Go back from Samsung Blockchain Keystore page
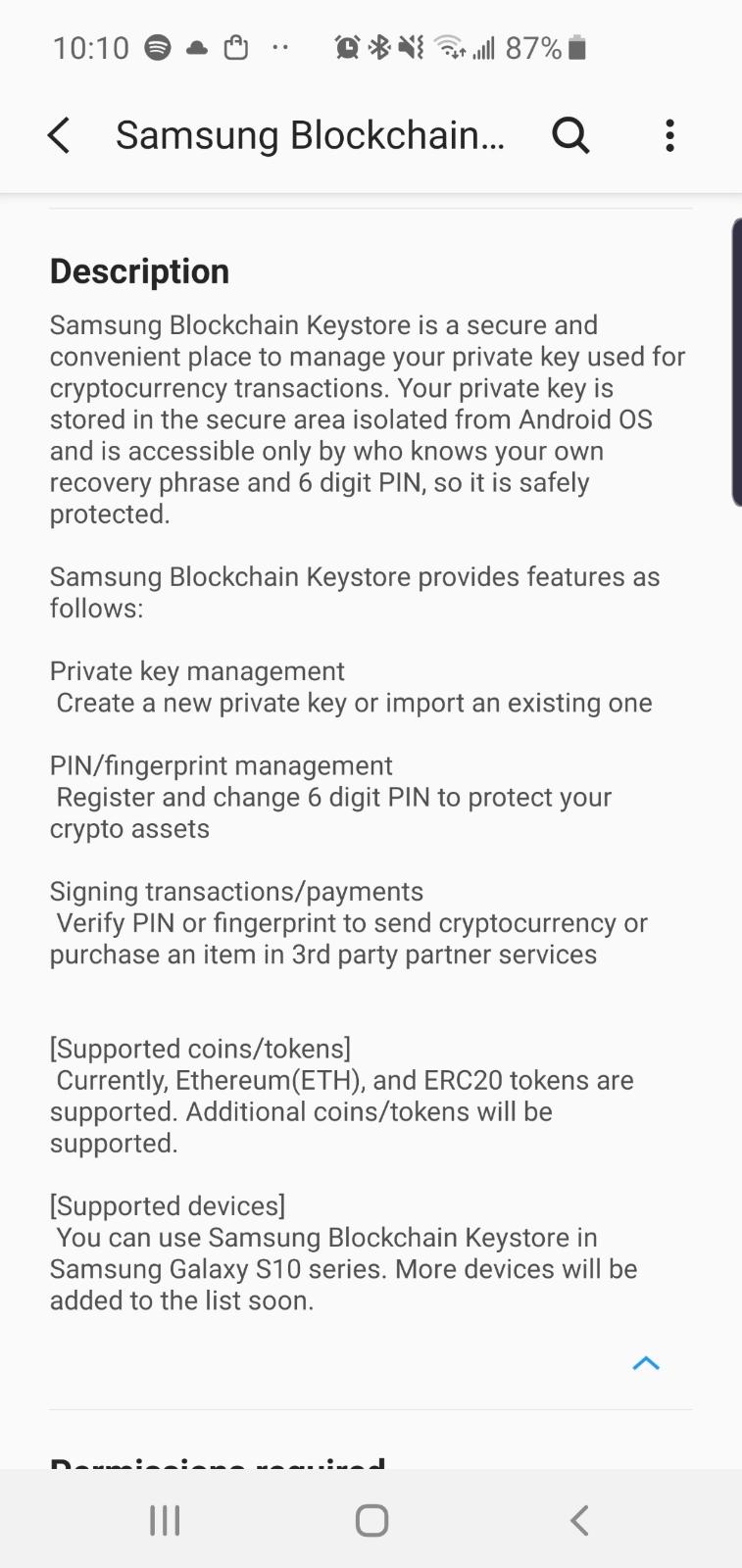Image resolution: width=742 pixels, height=1568 pixels. click(59, 135)
